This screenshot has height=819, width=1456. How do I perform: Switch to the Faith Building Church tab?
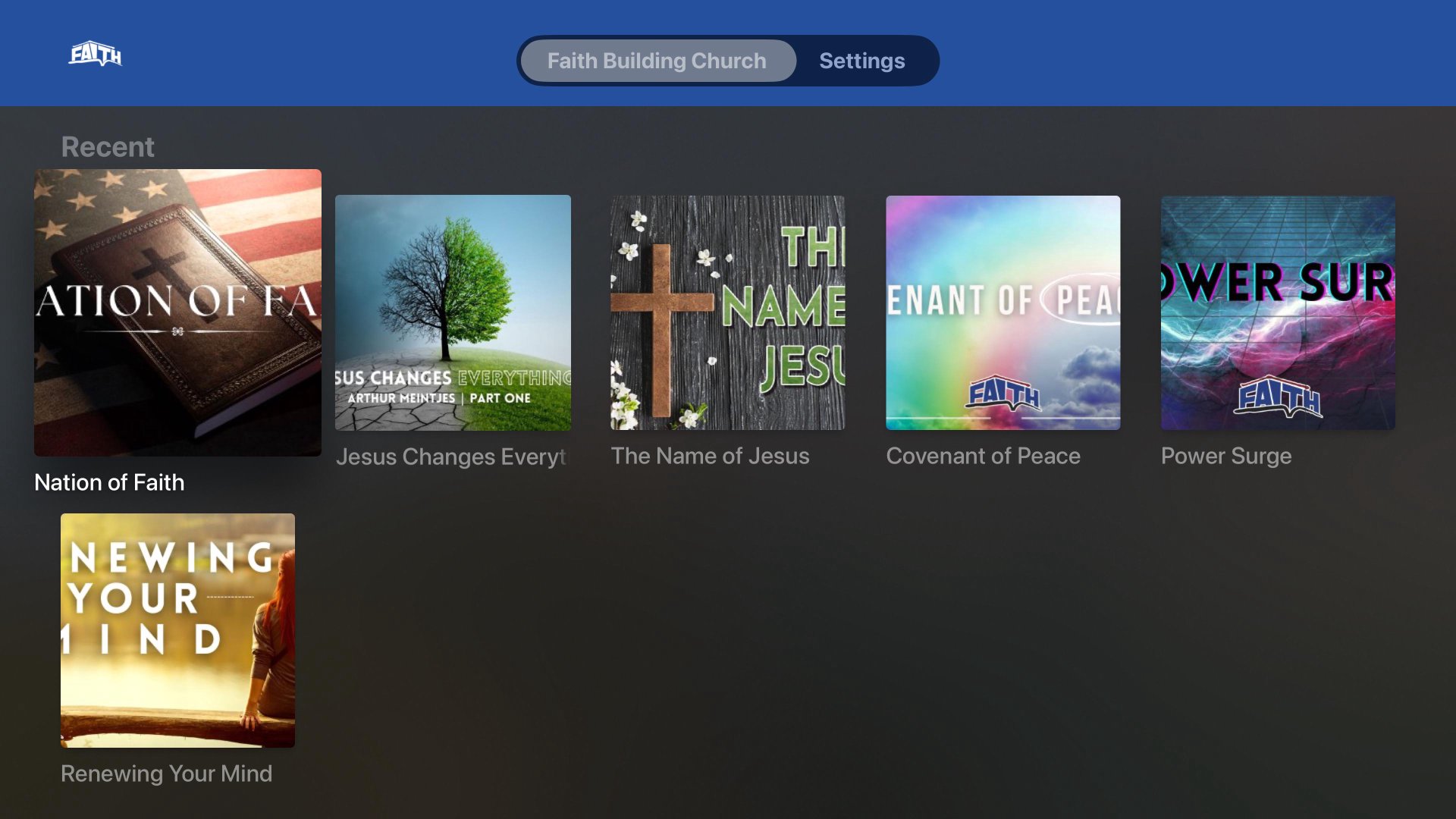[657, 61]
